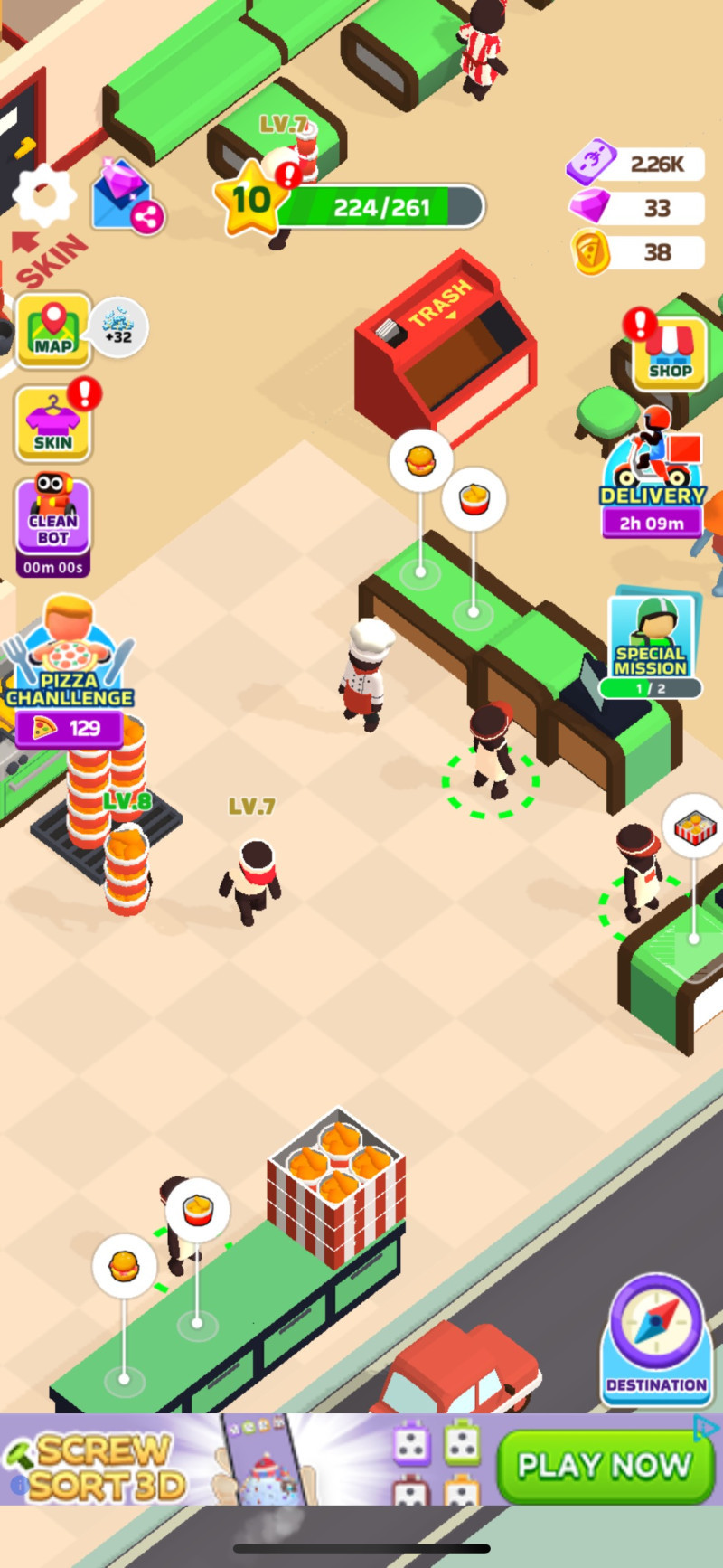The image size is (723, 1568).
Task: Tap the Destination compass button
Action: [656, 1338]
